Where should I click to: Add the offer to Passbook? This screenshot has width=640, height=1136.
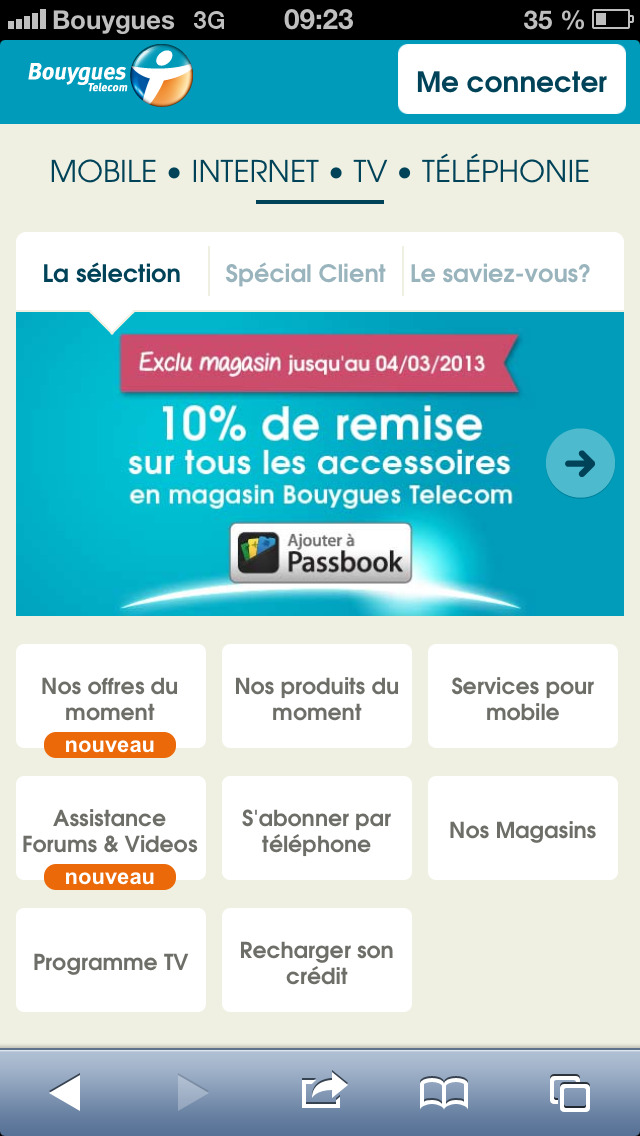coord(320,552)
